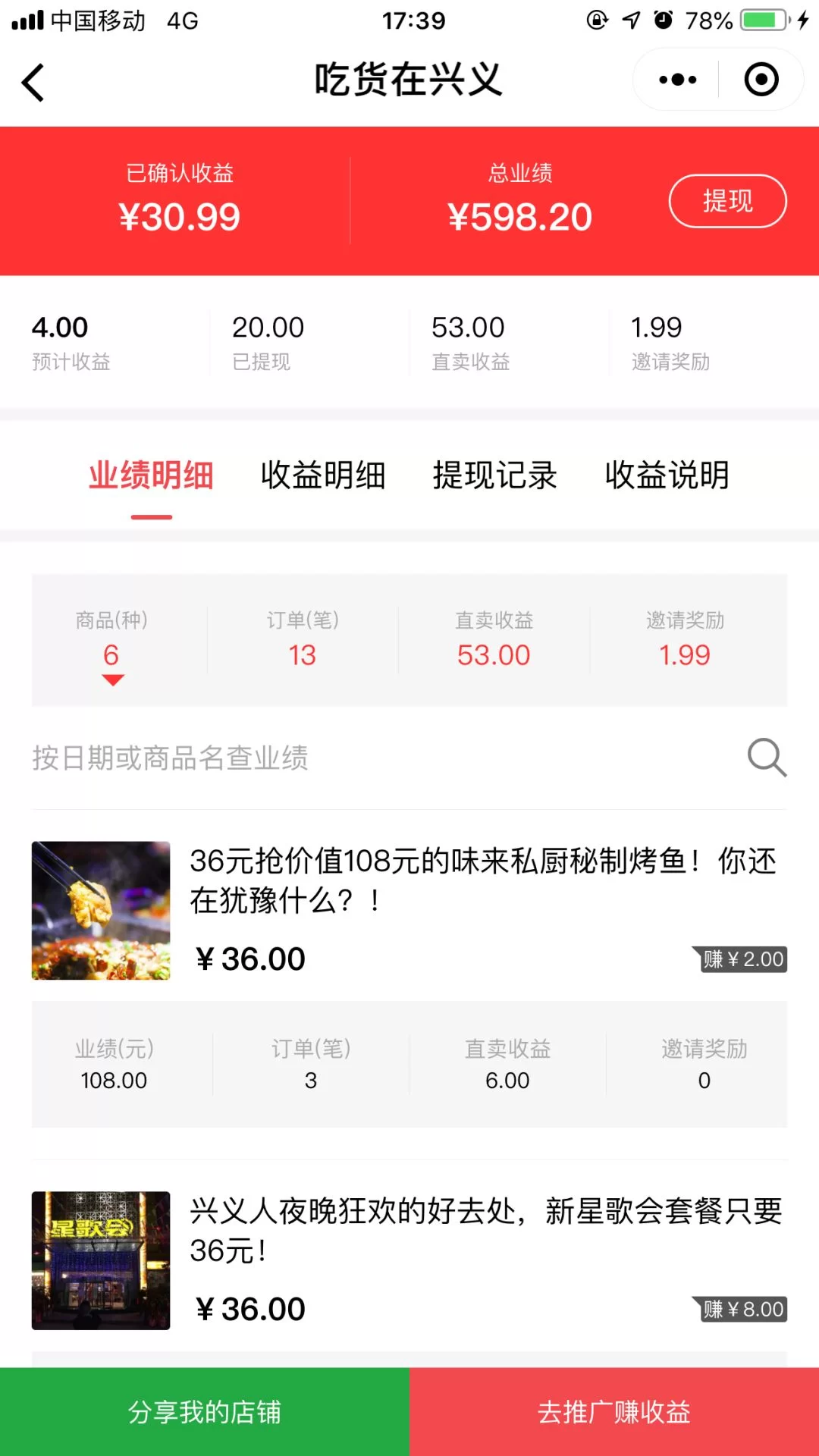Image resolution: width=819 pixels, height=1456 pixels.
Task: Click 去推广赚收益 to promote
Action: click(613, 1412)
